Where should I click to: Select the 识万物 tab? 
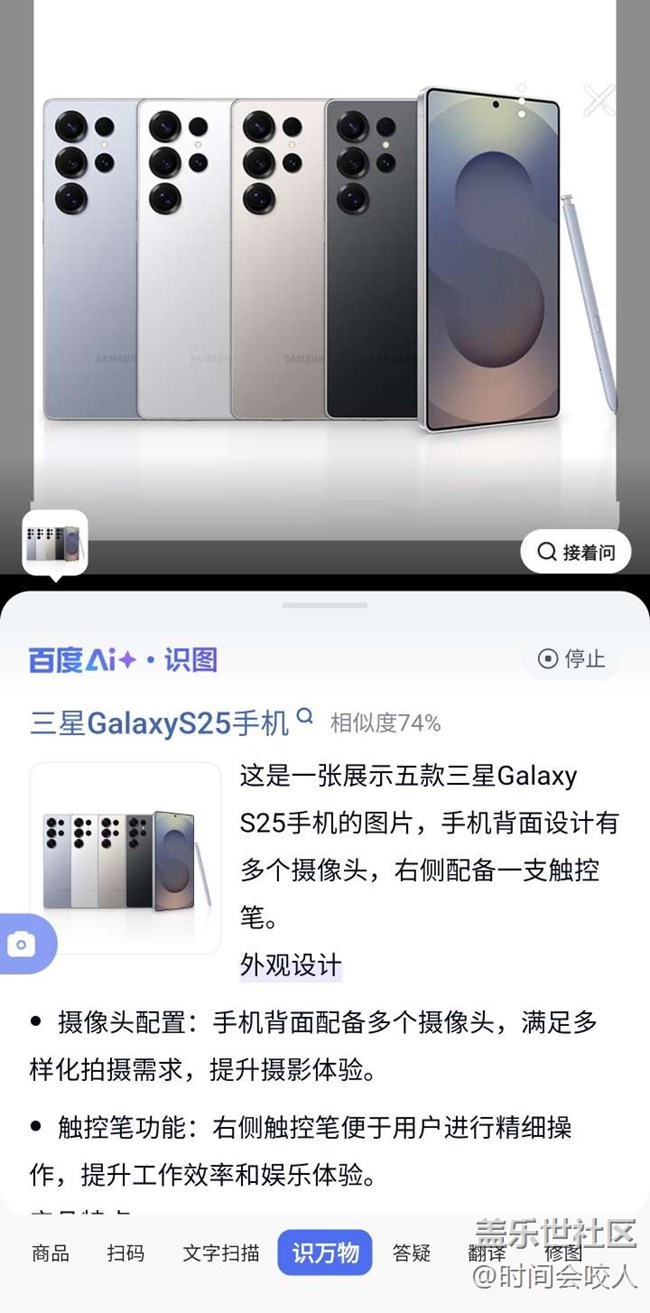pyautogui.click(x=325, y=1253)
